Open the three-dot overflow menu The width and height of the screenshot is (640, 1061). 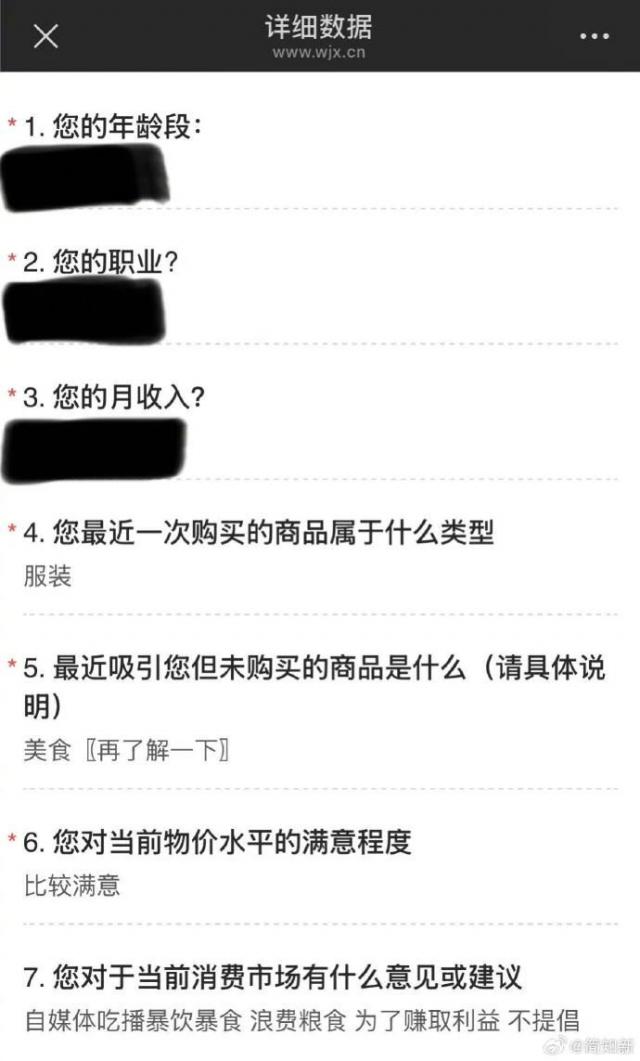[594, 36]
